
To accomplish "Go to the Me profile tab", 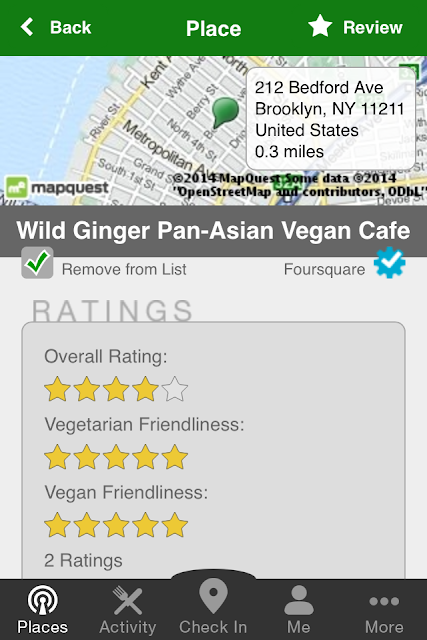I will click(299, 609).
